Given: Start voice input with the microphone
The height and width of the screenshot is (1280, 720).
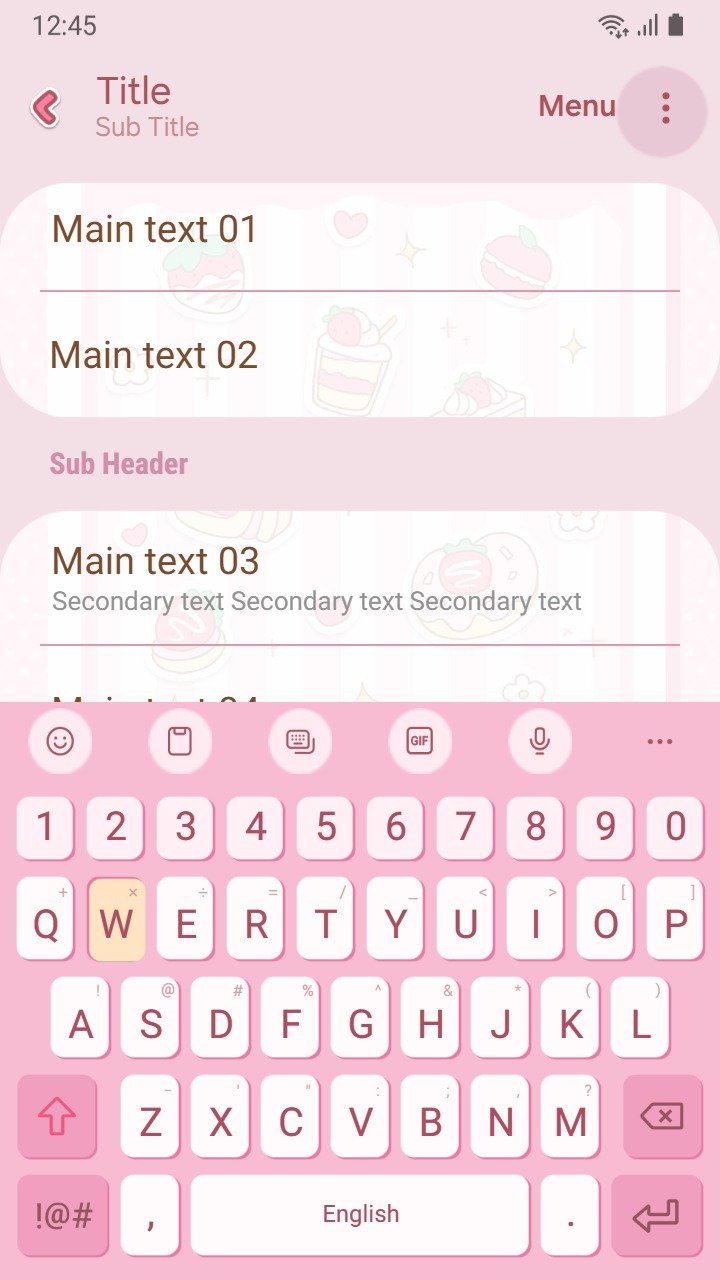Looking at the screenshot, I should [x=540, y=741].
